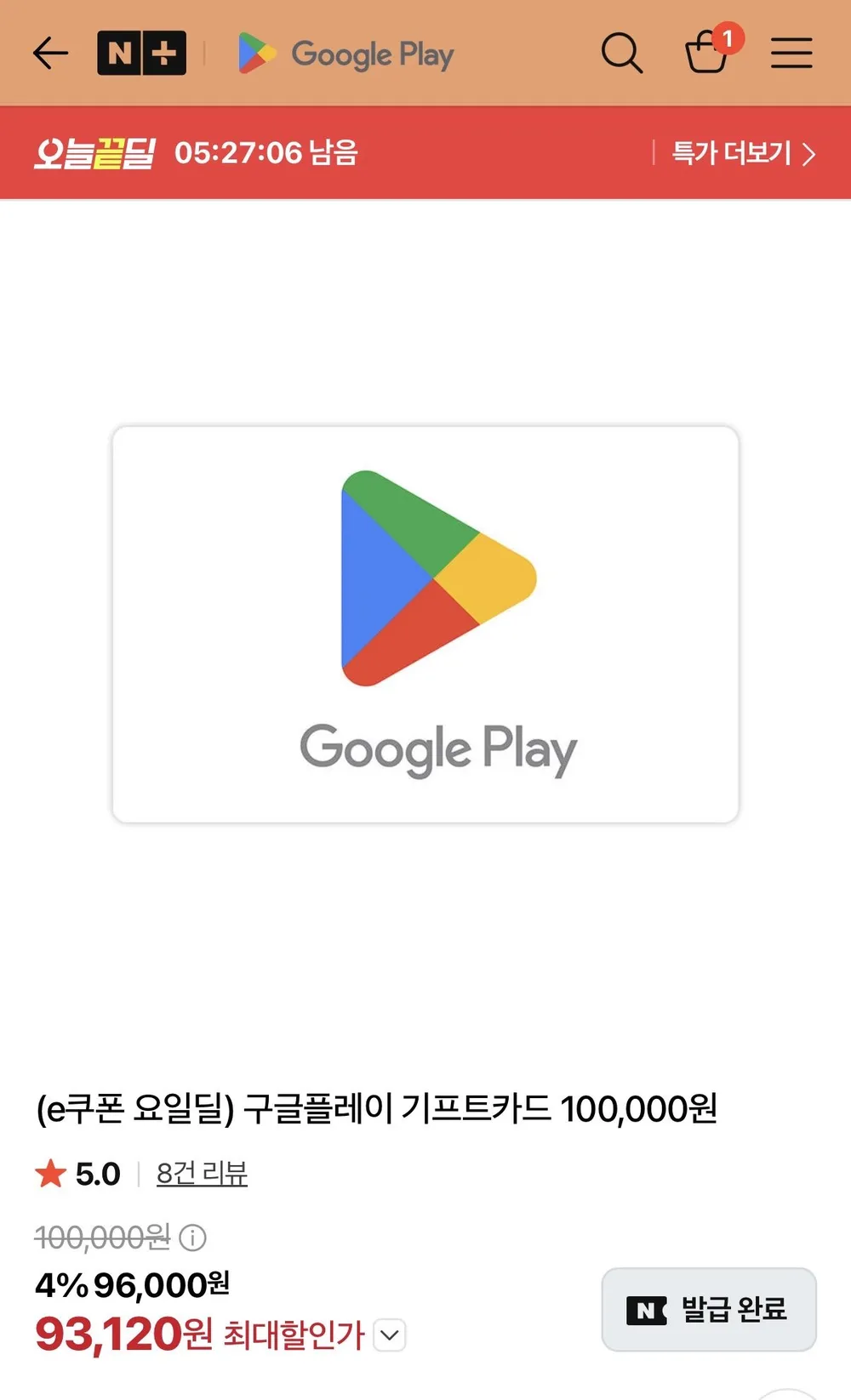Open the hamburger menu

[791, 54]
